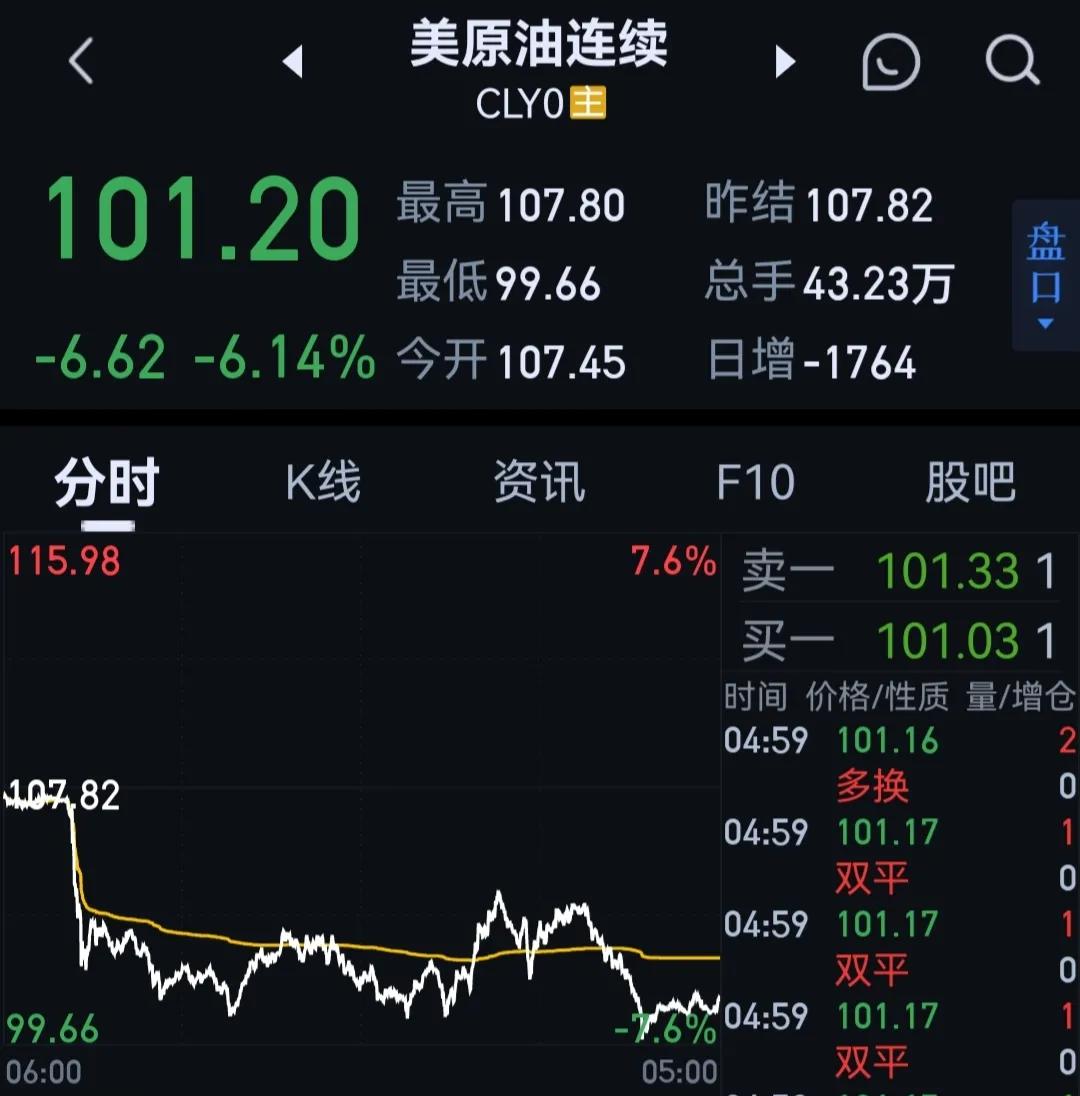
Task: Switch to the F10 tab
Action: pos(755,483)
